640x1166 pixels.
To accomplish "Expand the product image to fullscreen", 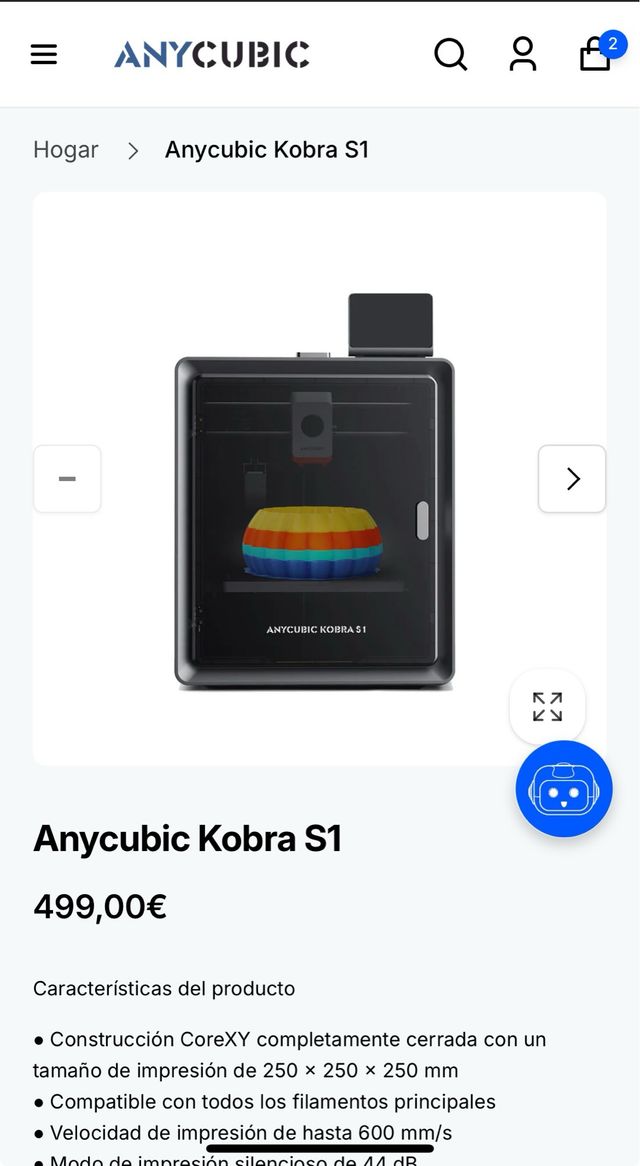I will pyautogui.click(x=547, y=707).
